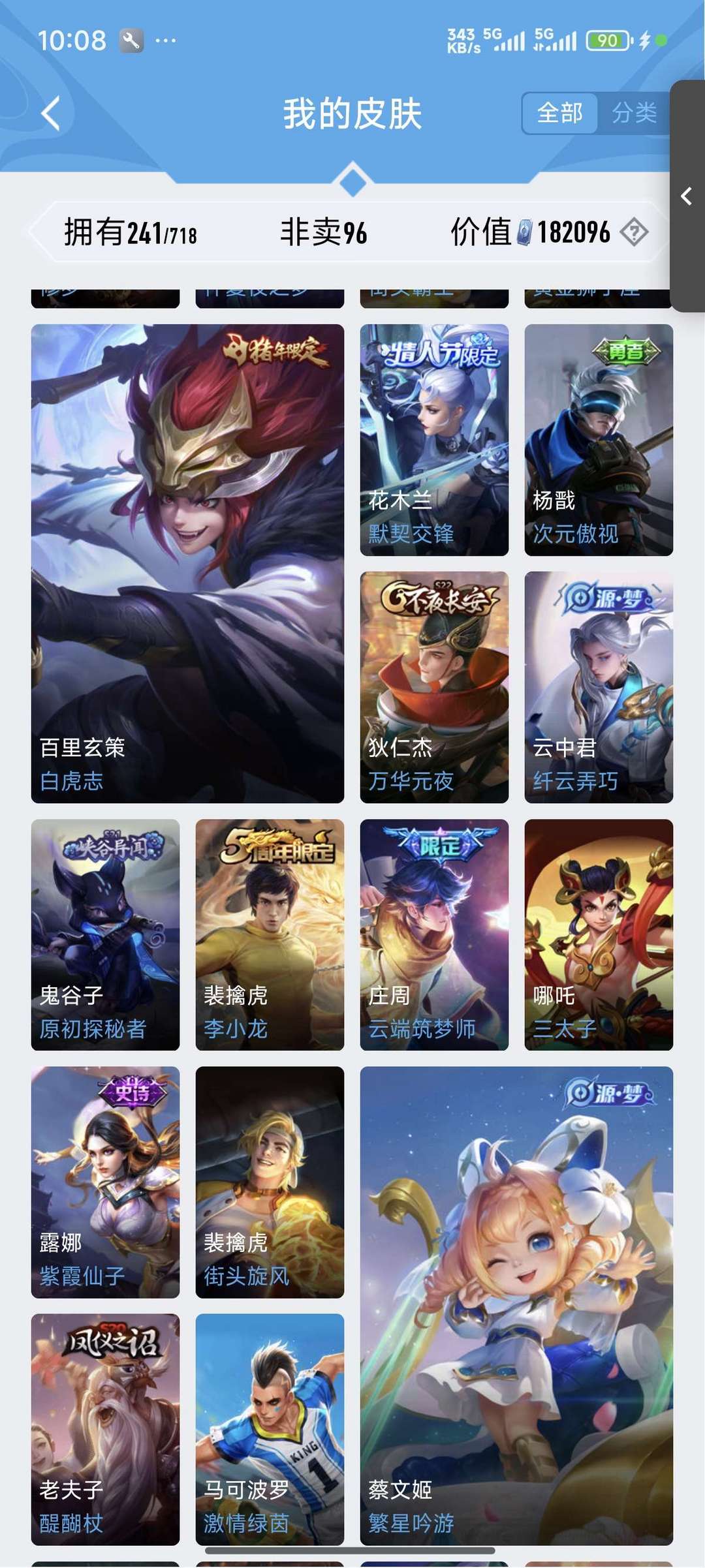
Task: Go back using the top-left arrow
Action: point(51,113)
